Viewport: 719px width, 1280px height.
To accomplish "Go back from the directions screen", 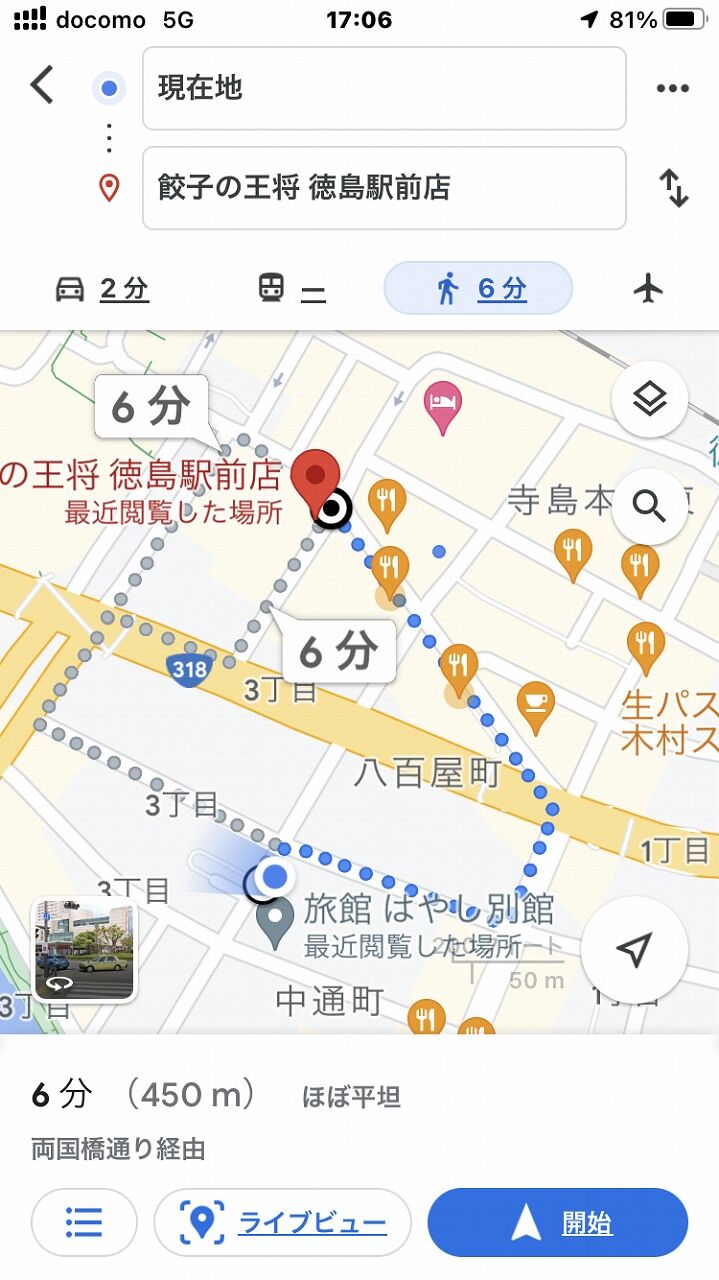I will pos(42,86).
